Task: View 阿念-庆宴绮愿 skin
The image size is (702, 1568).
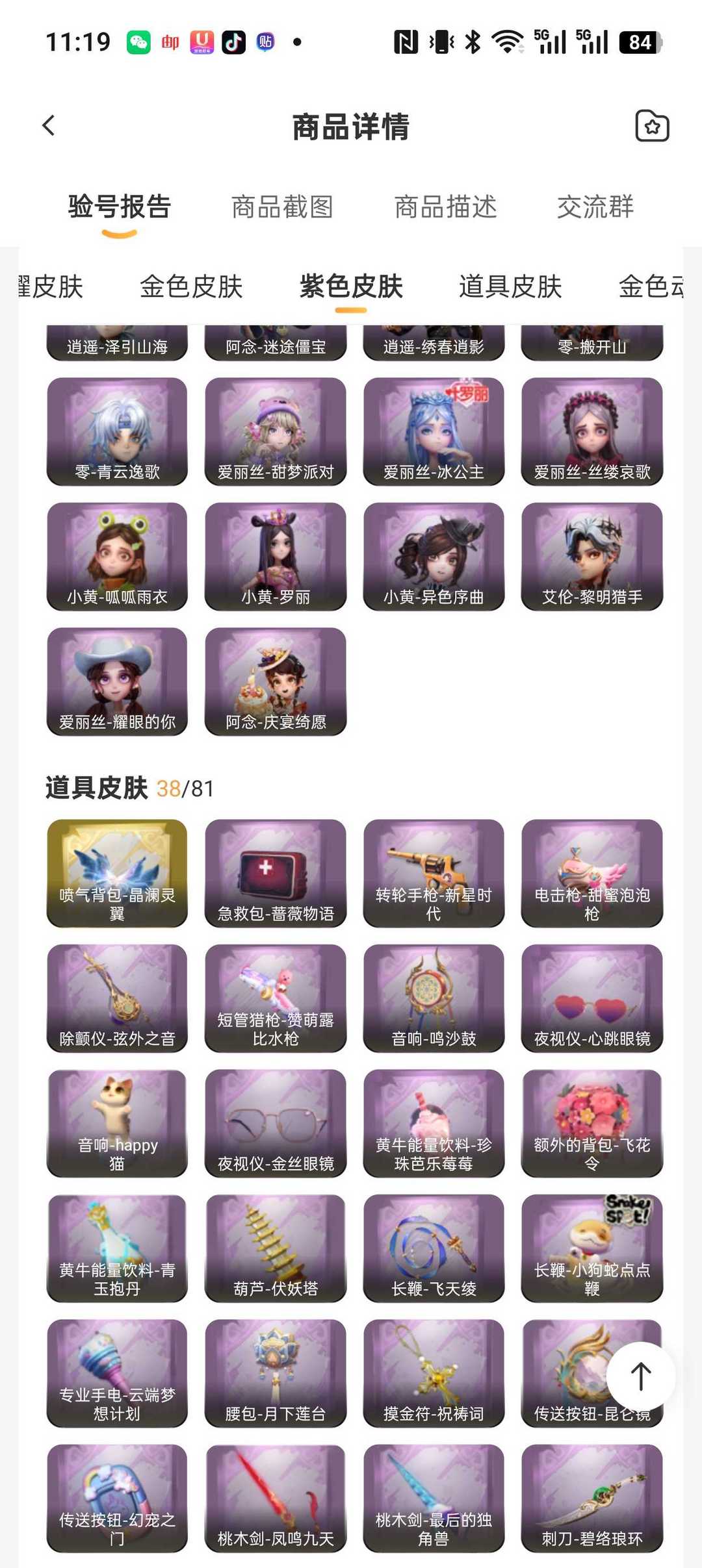Action: (276, 681)
